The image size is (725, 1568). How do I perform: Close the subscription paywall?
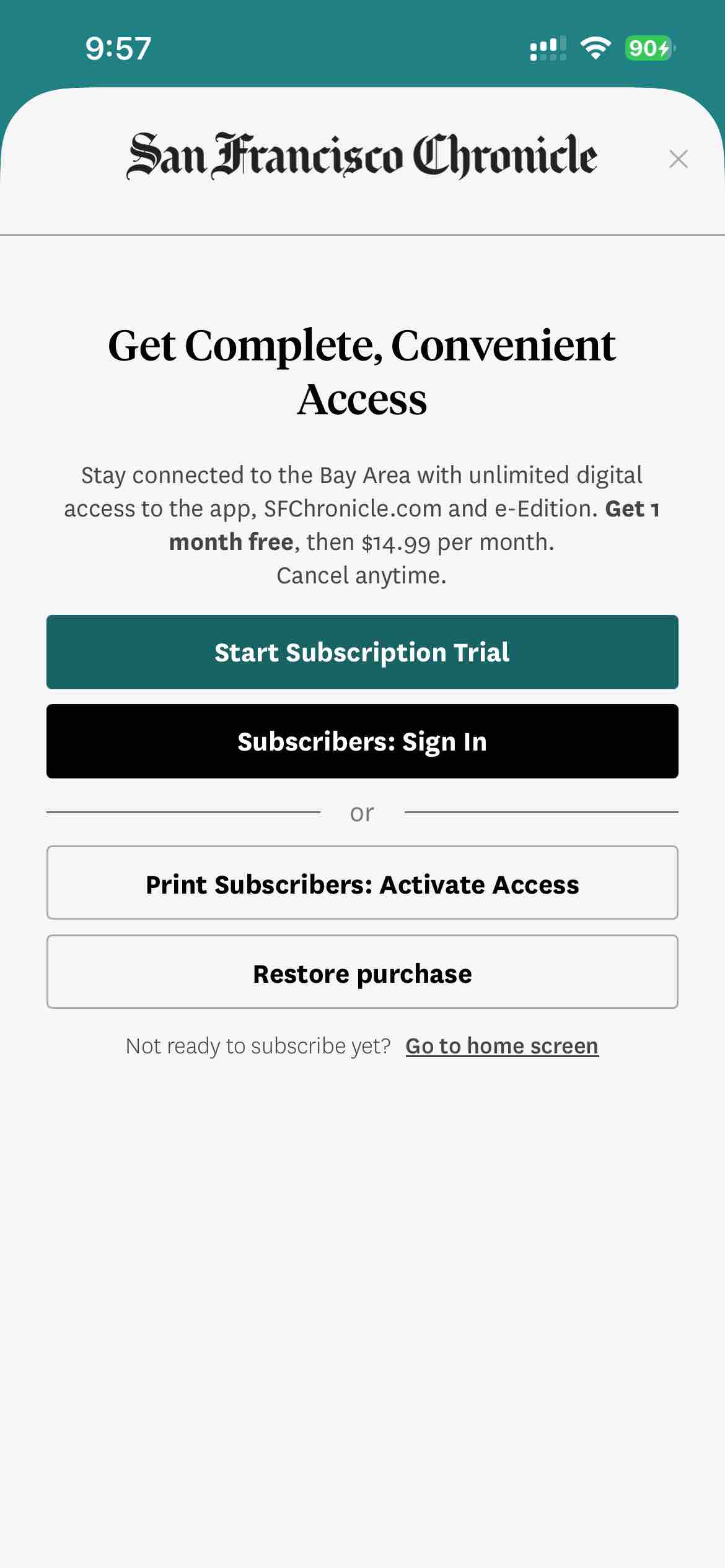(679, 159)
